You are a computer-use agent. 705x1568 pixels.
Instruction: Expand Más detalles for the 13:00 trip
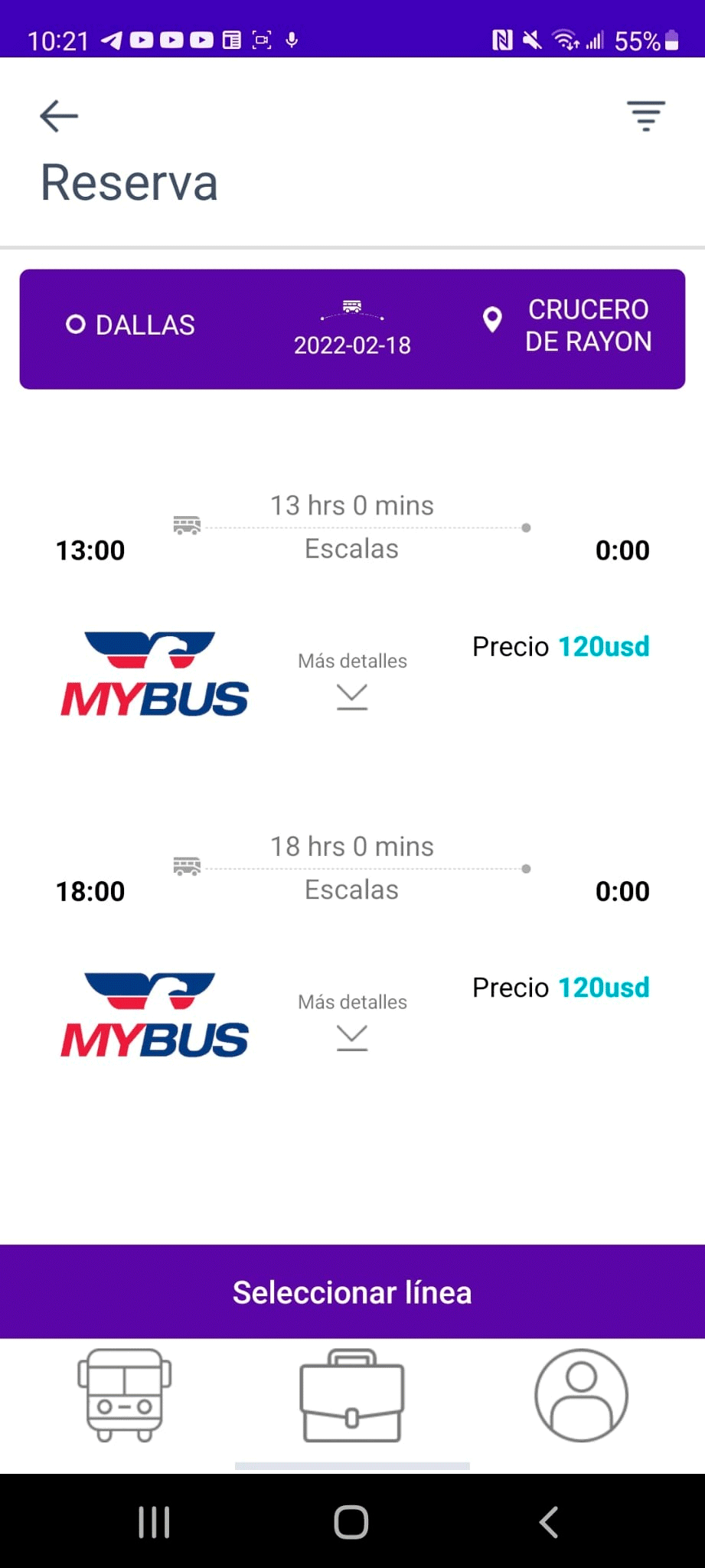click(352, 680)
